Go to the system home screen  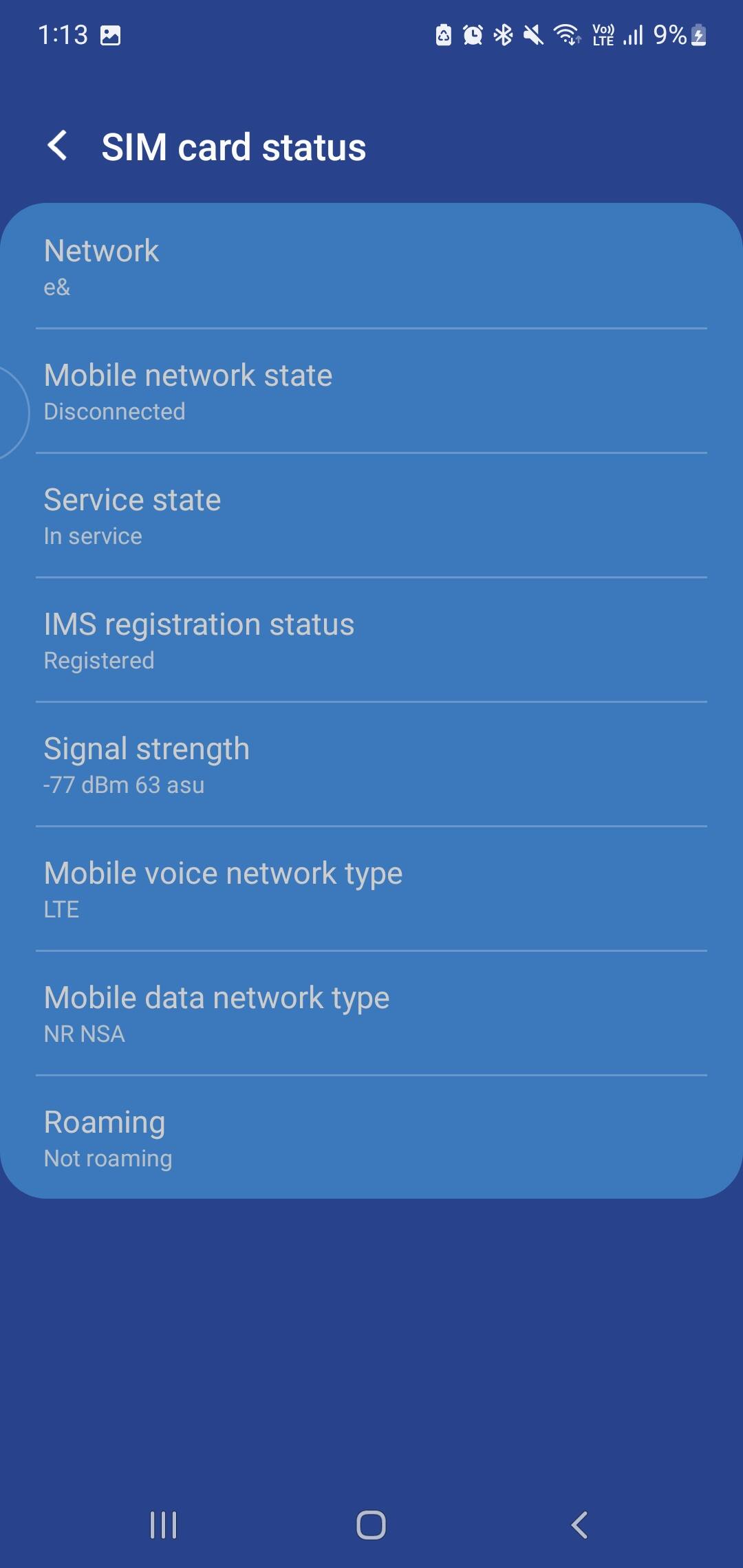click(371, 1525)
